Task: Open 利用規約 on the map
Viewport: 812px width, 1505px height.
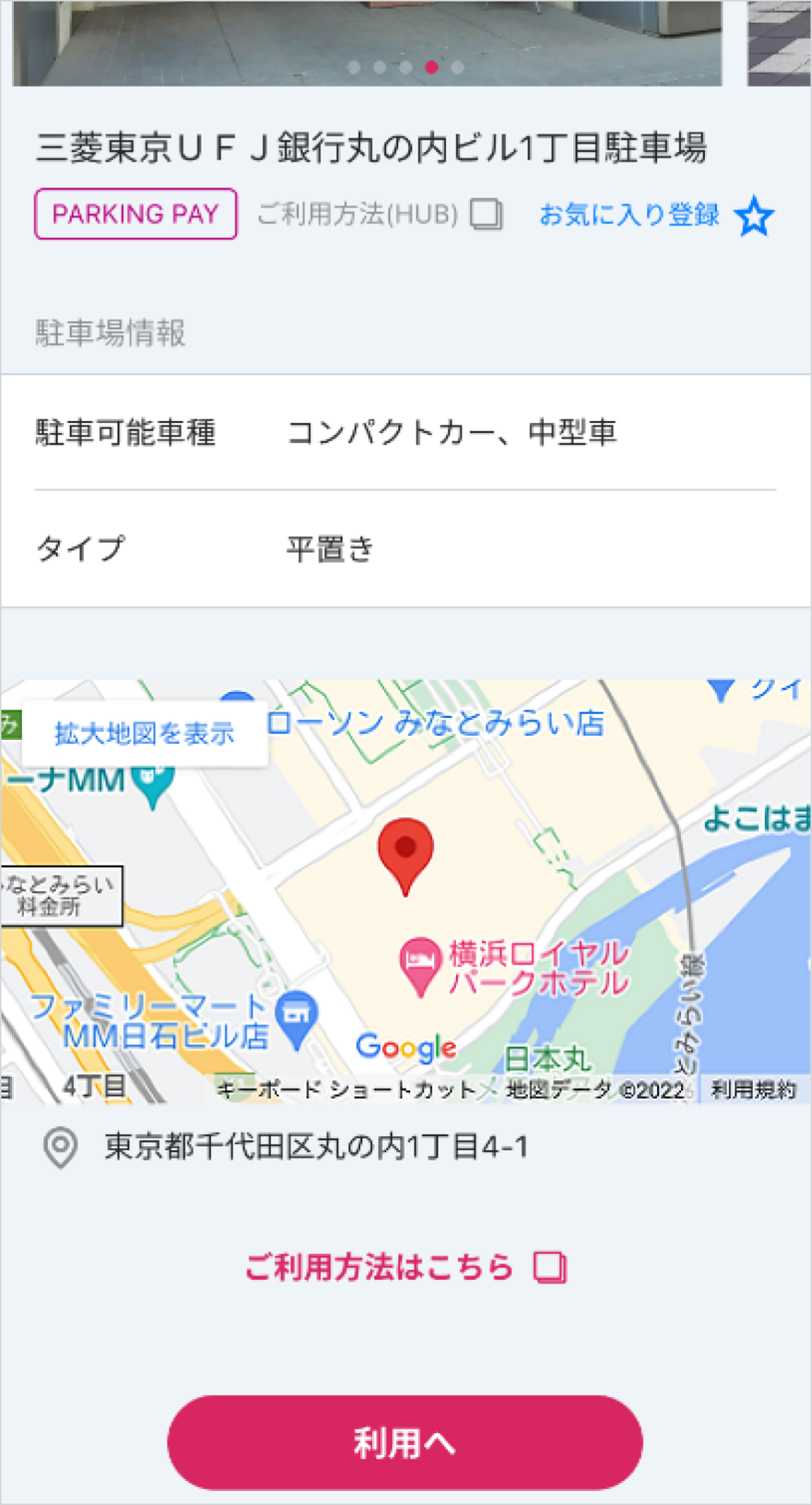Action: [753, 1090]
